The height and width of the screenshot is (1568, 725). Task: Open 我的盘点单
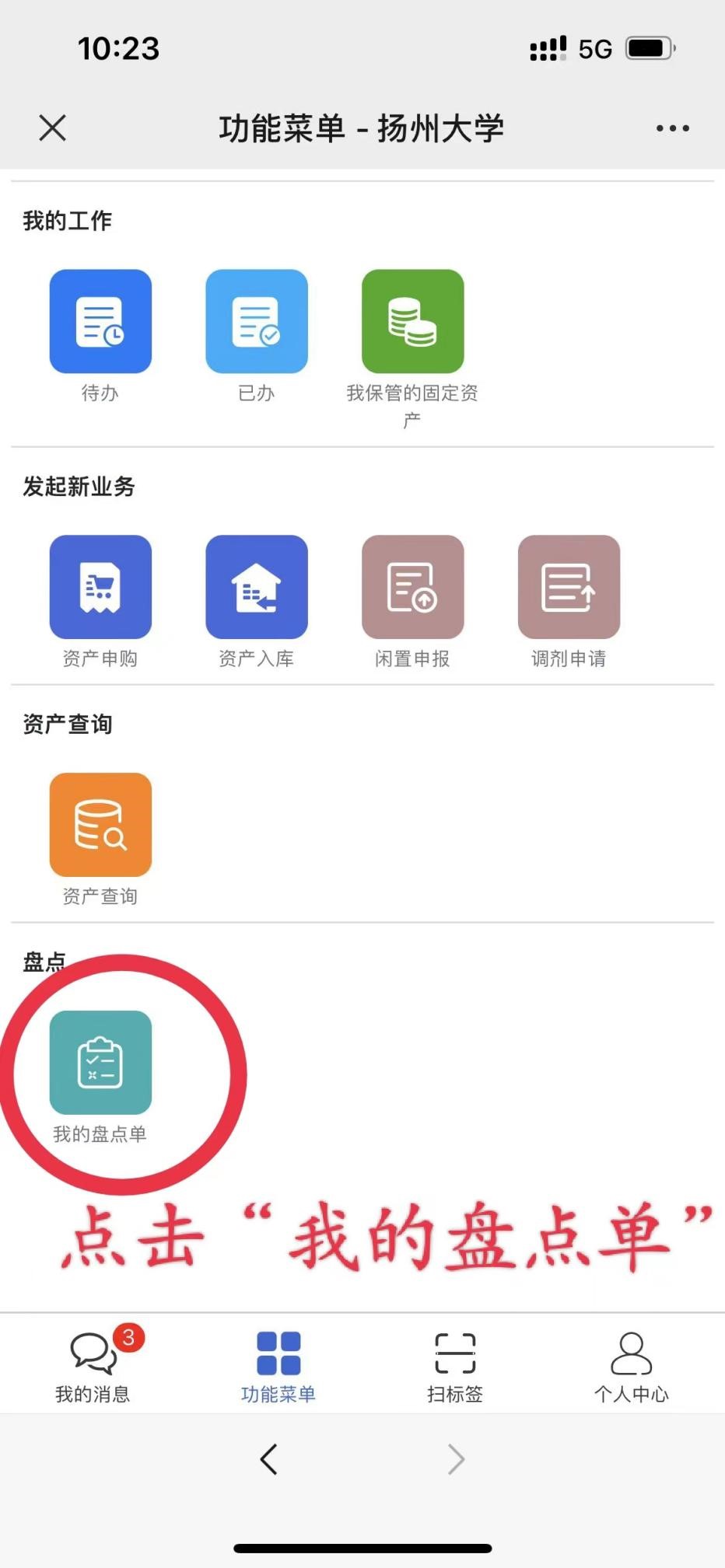100,1063
